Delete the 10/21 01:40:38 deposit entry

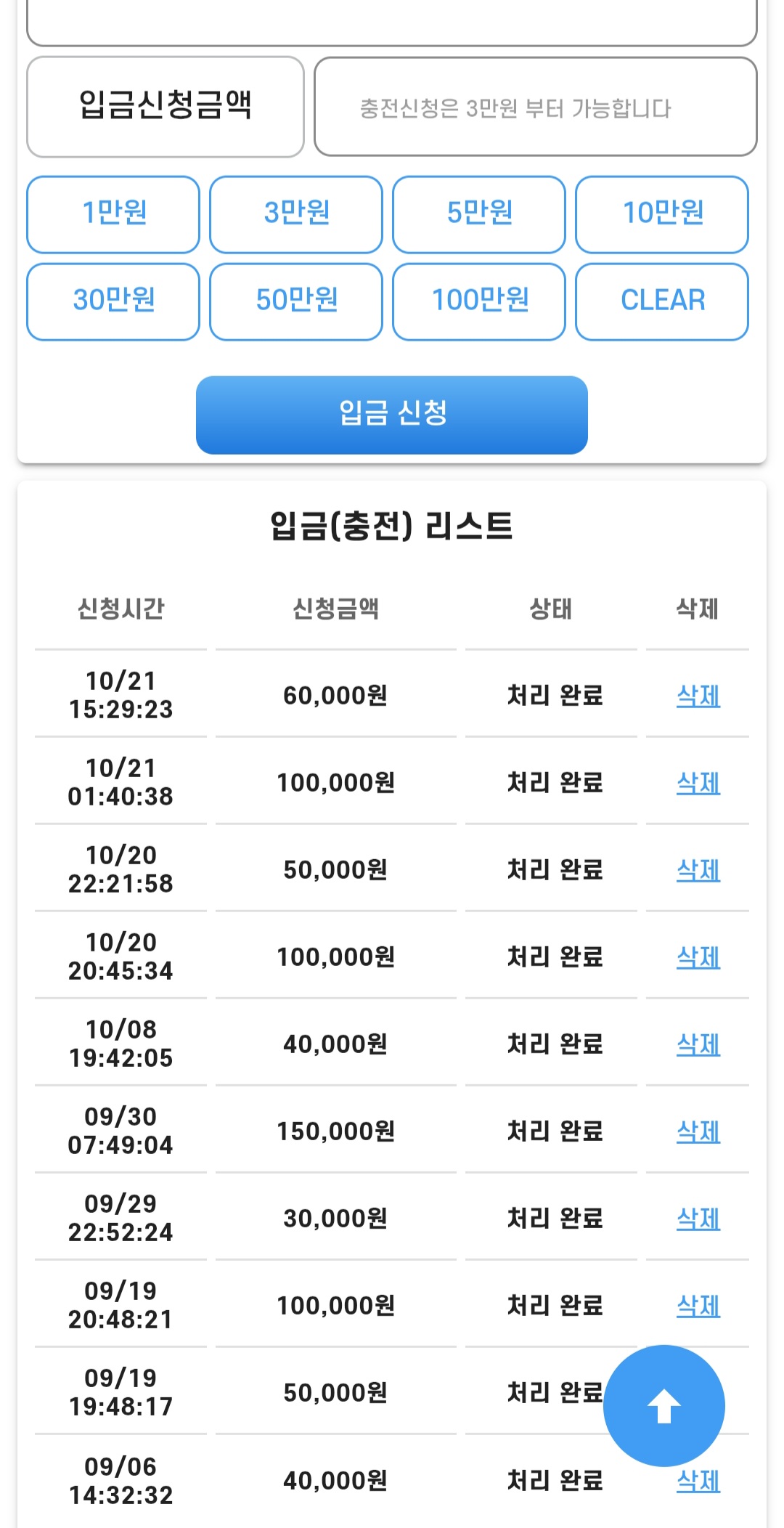[x=698, y=783]
